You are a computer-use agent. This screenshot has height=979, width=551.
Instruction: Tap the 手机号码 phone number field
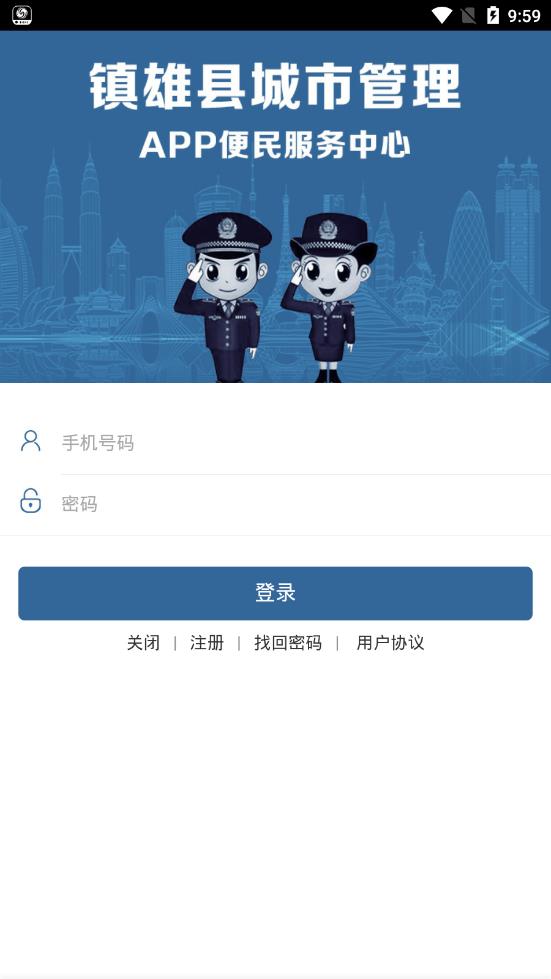point(306,443)
